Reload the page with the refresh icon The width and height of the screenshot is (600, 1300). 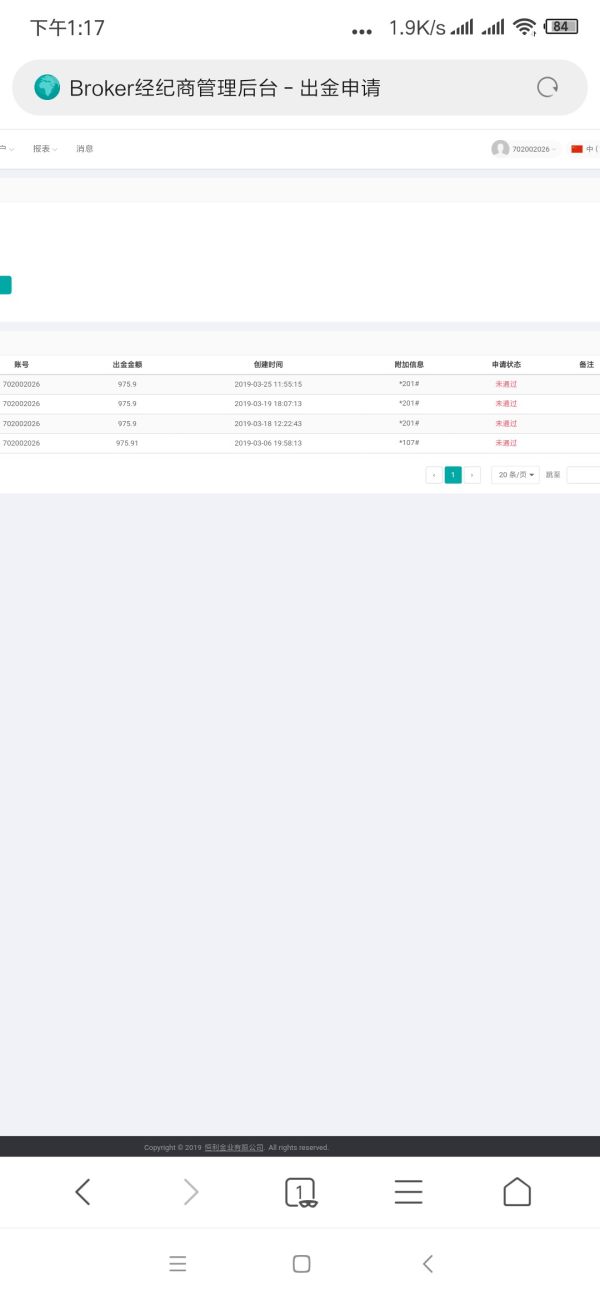pos(547,87)
